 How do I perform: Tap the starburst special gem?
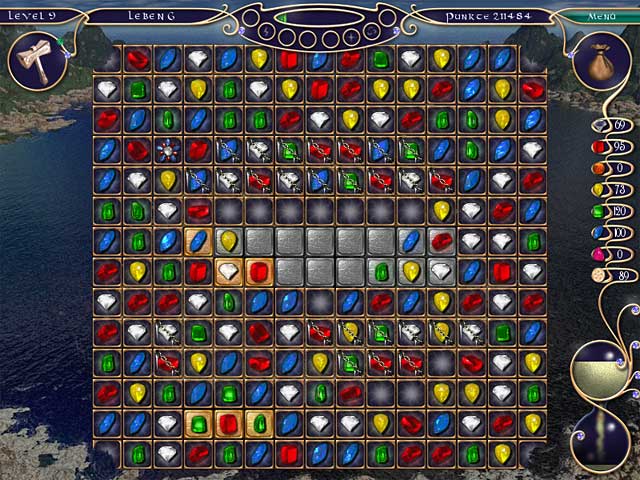tap(168, 150)
